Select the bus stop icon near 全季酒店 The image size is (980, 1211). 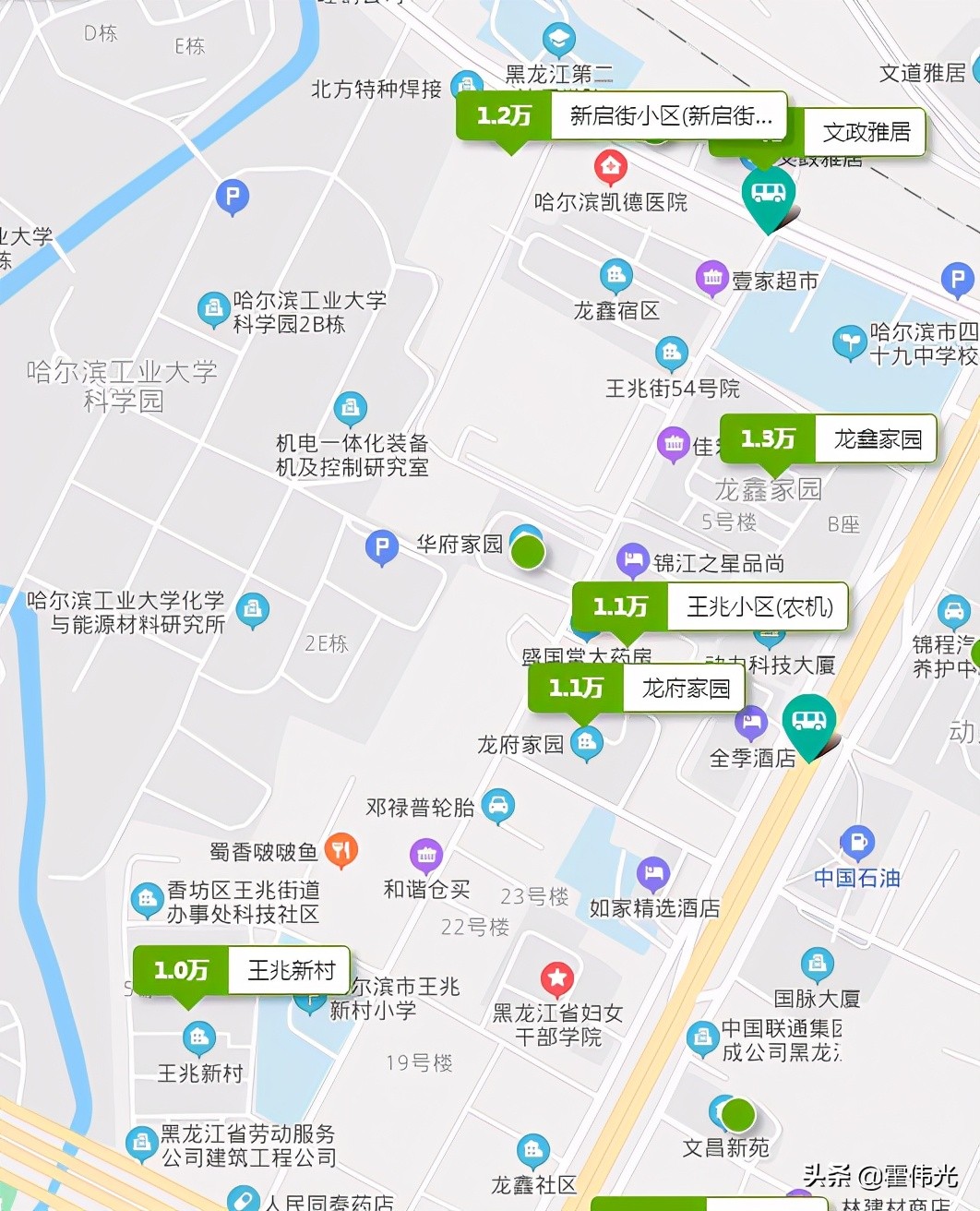click(x=808, y=721)
